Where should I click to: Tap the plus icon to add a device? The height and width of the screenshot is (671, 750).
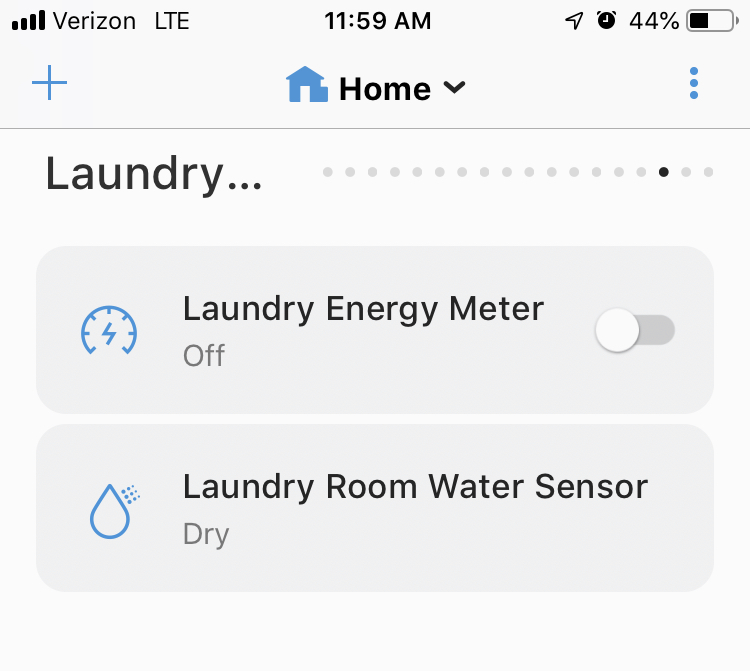[x=49, y=84]
